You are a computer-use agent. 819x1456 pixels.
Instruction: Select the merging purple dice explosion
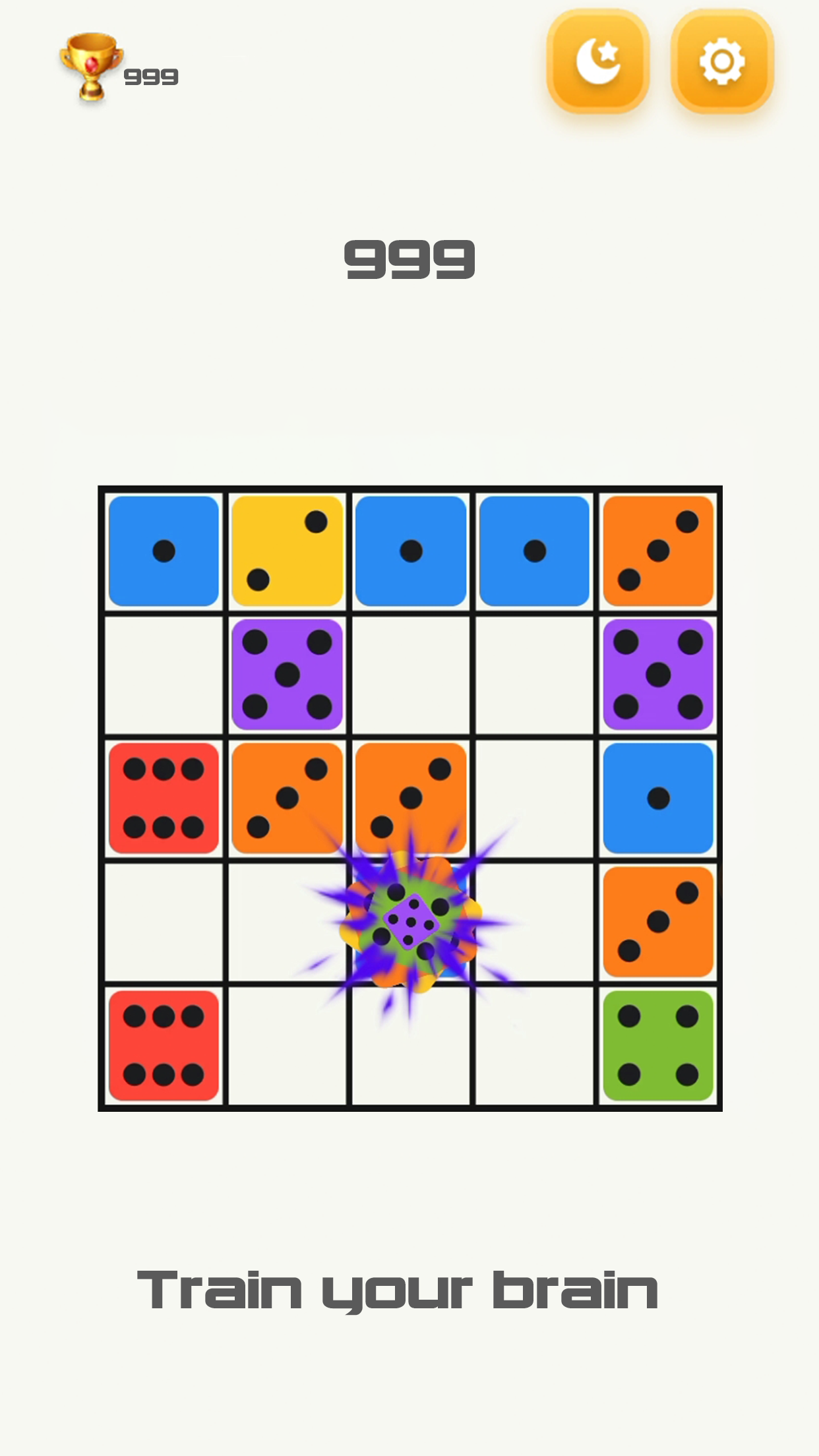coord(411,923)
